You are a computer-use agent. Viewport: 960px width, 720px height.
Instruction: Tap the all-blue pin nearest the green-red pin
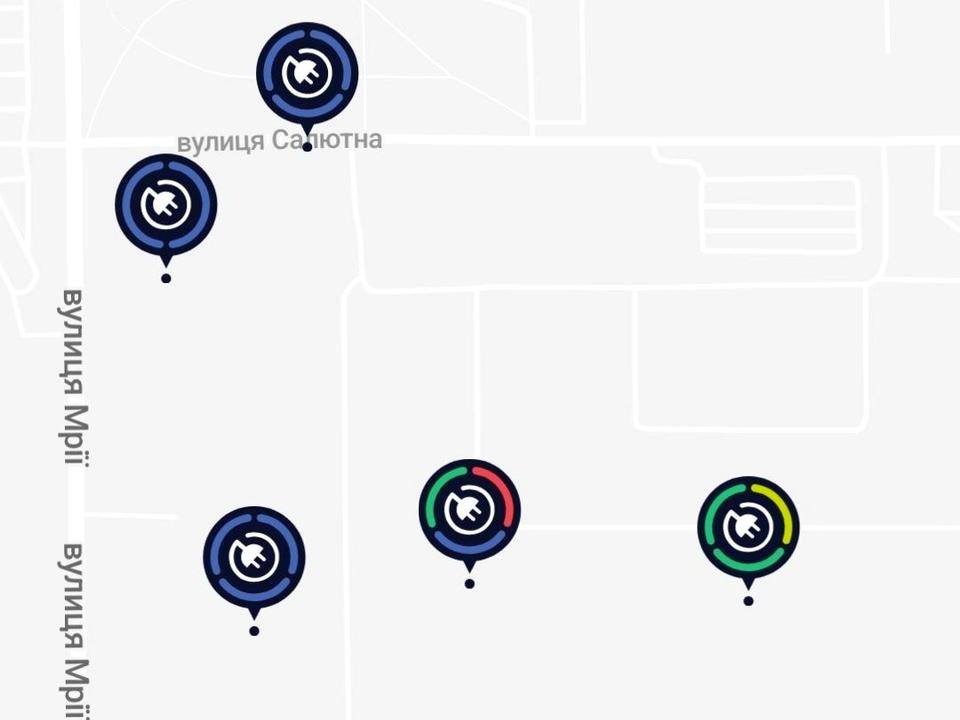coord(254,557)
